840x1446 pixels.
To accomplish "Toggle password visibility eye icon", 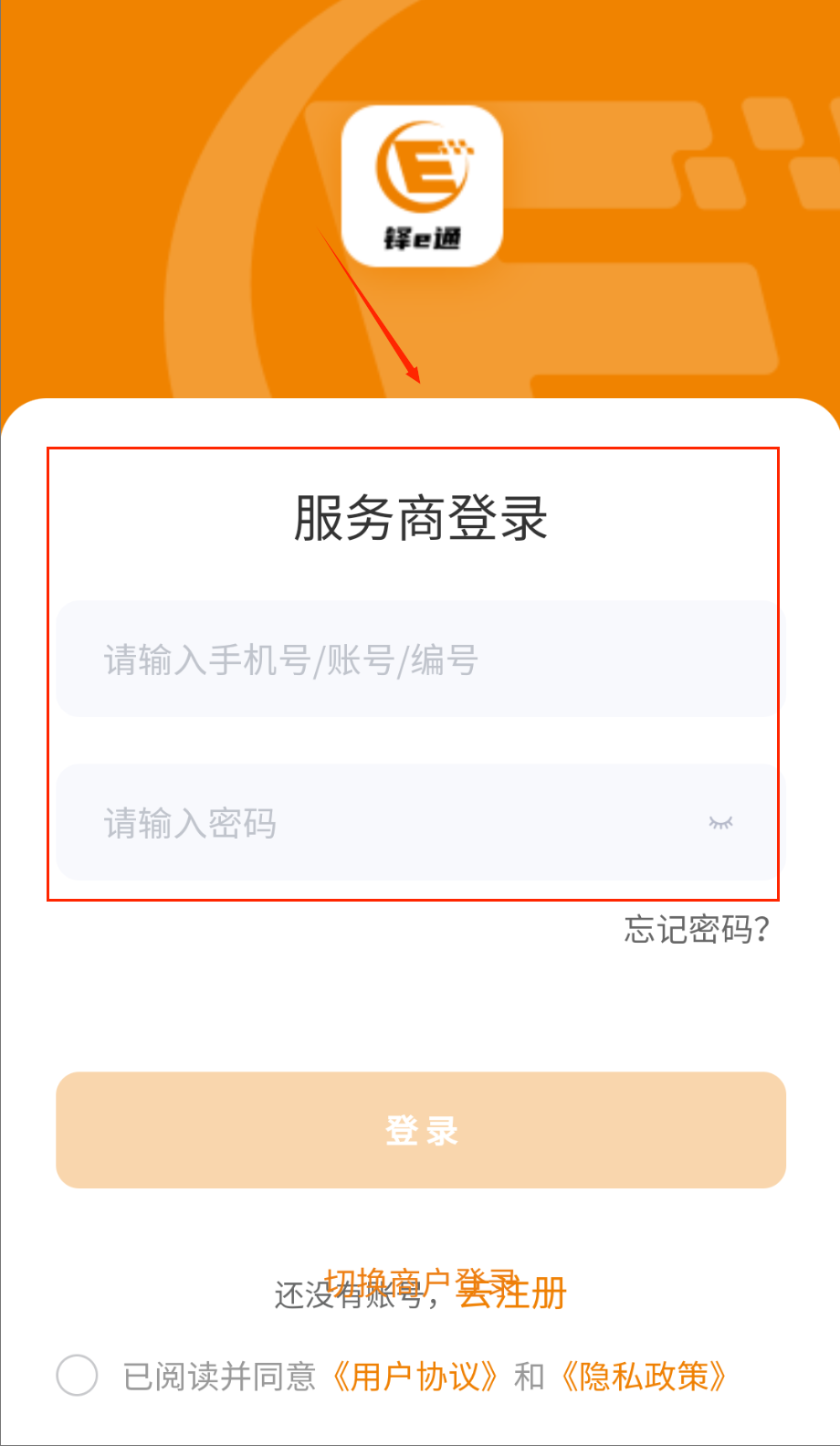I will pos(720,823).
